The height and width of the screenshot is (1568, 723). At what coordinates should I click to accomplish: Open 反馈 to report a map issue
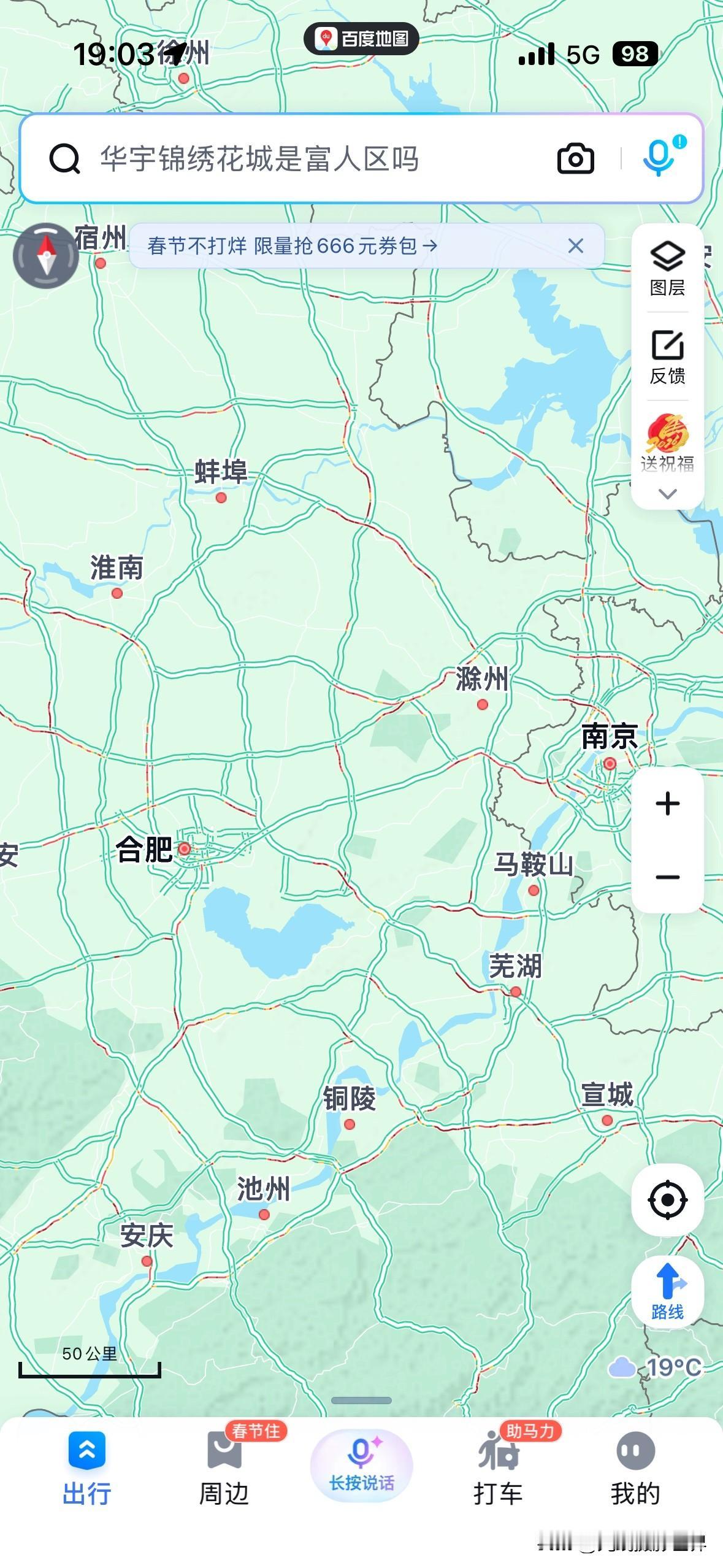coord(667,357)
